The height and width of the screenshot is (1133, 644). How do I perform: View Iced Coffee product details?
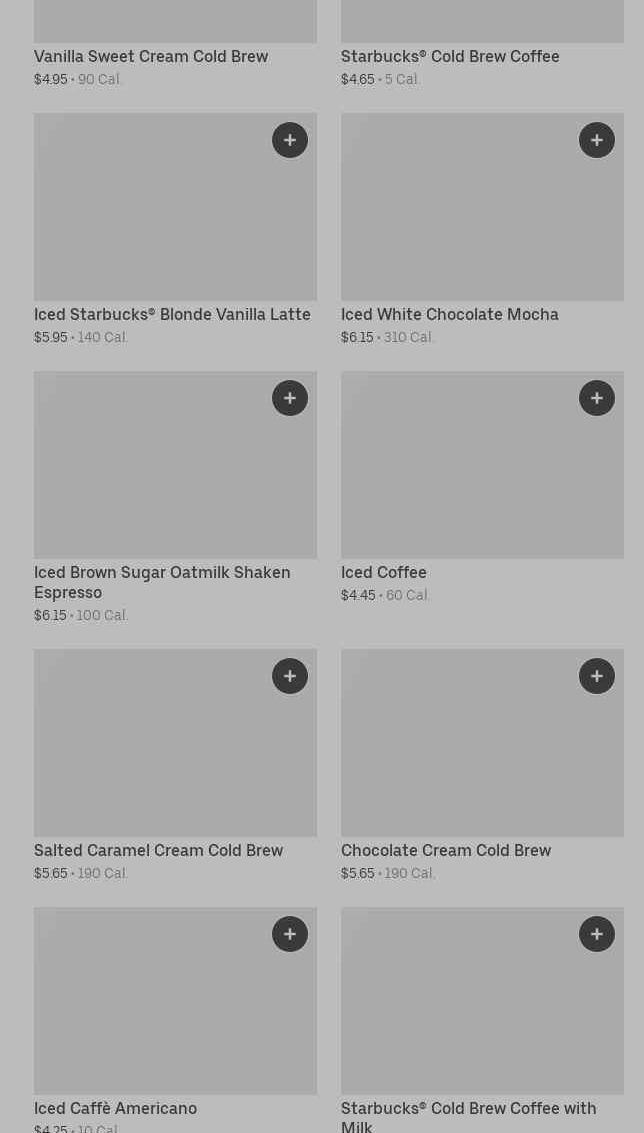click(x=384, y=573)
